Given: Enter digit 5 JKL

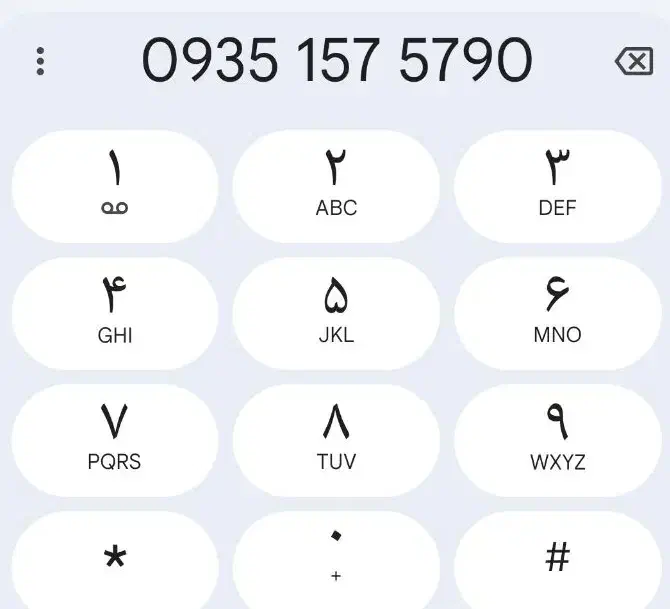Looking at the screenshot, I should (x=336, y=313).
